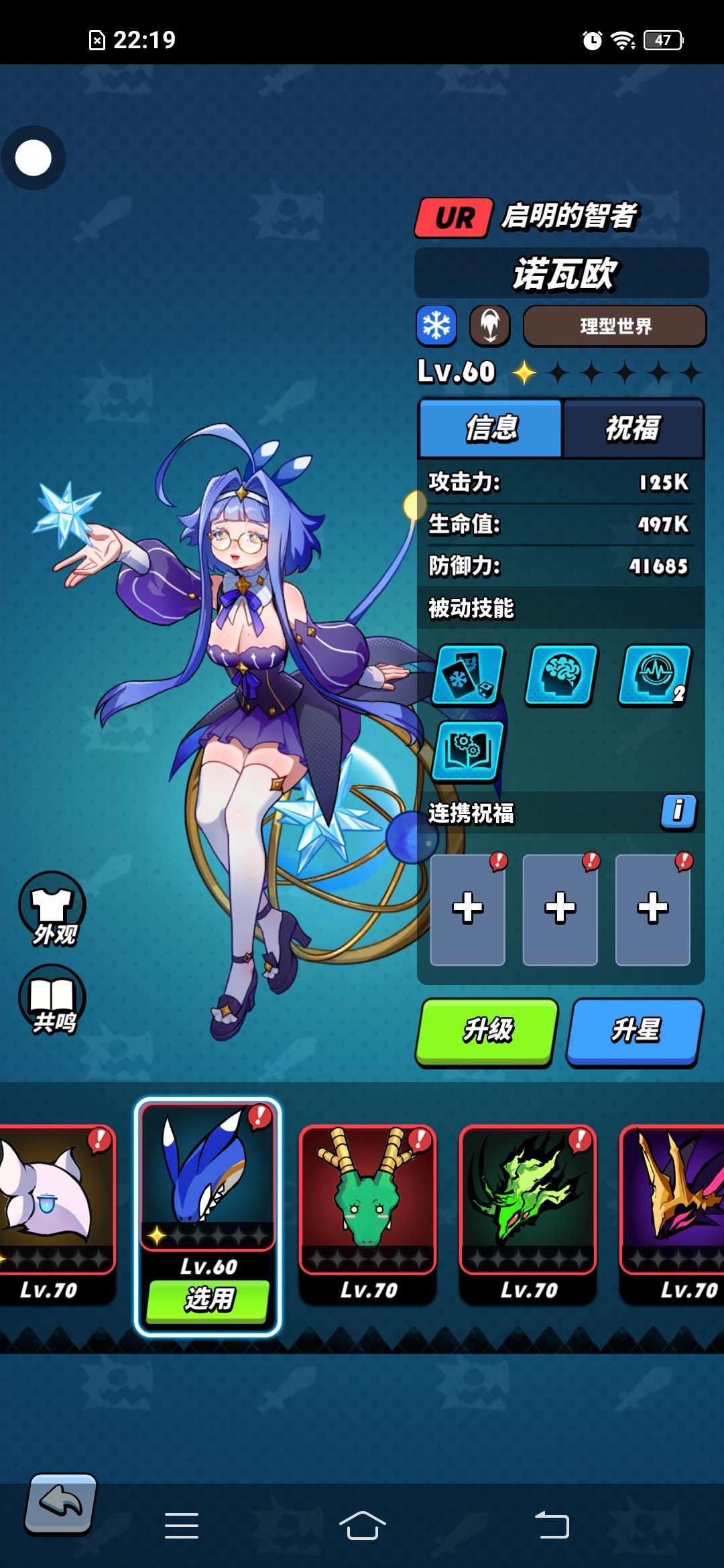Tap the middle 连携祝福 plus slot
The height and width of the screenshot is (1568, 724).
(x=560, y=909)
